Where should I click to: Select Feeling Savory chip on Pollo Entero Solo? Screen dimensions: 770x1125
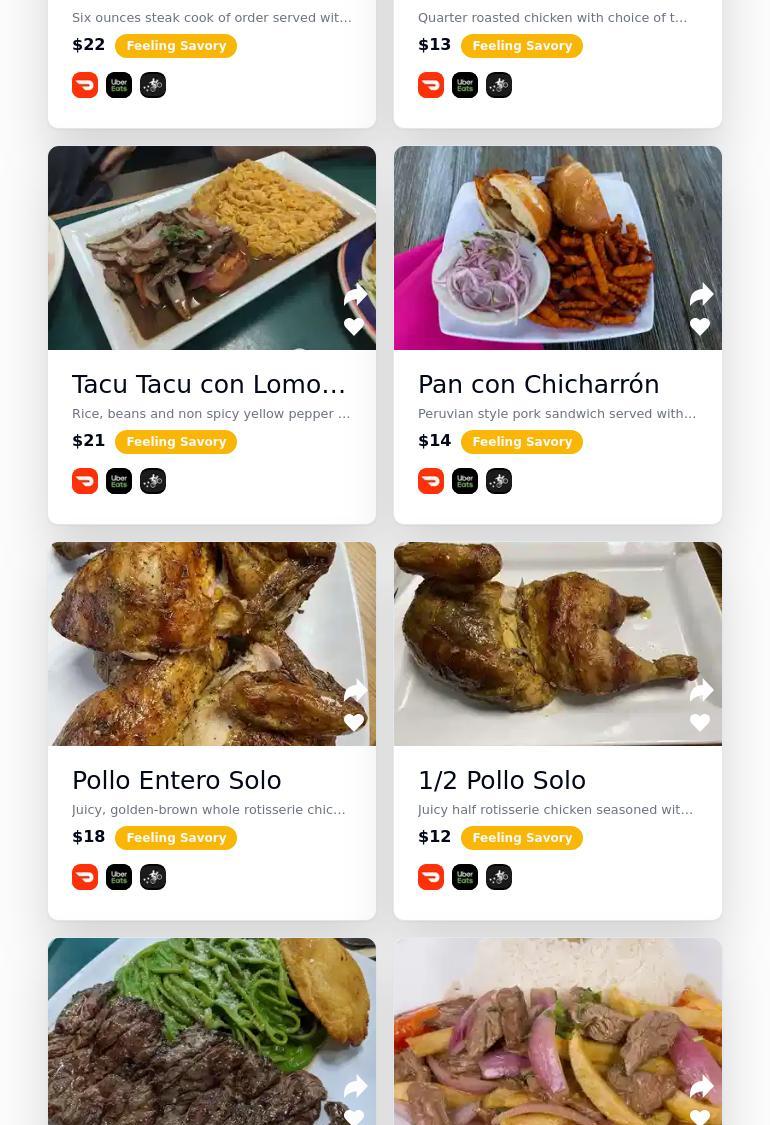pyautogui.click(x=176, y=838)
